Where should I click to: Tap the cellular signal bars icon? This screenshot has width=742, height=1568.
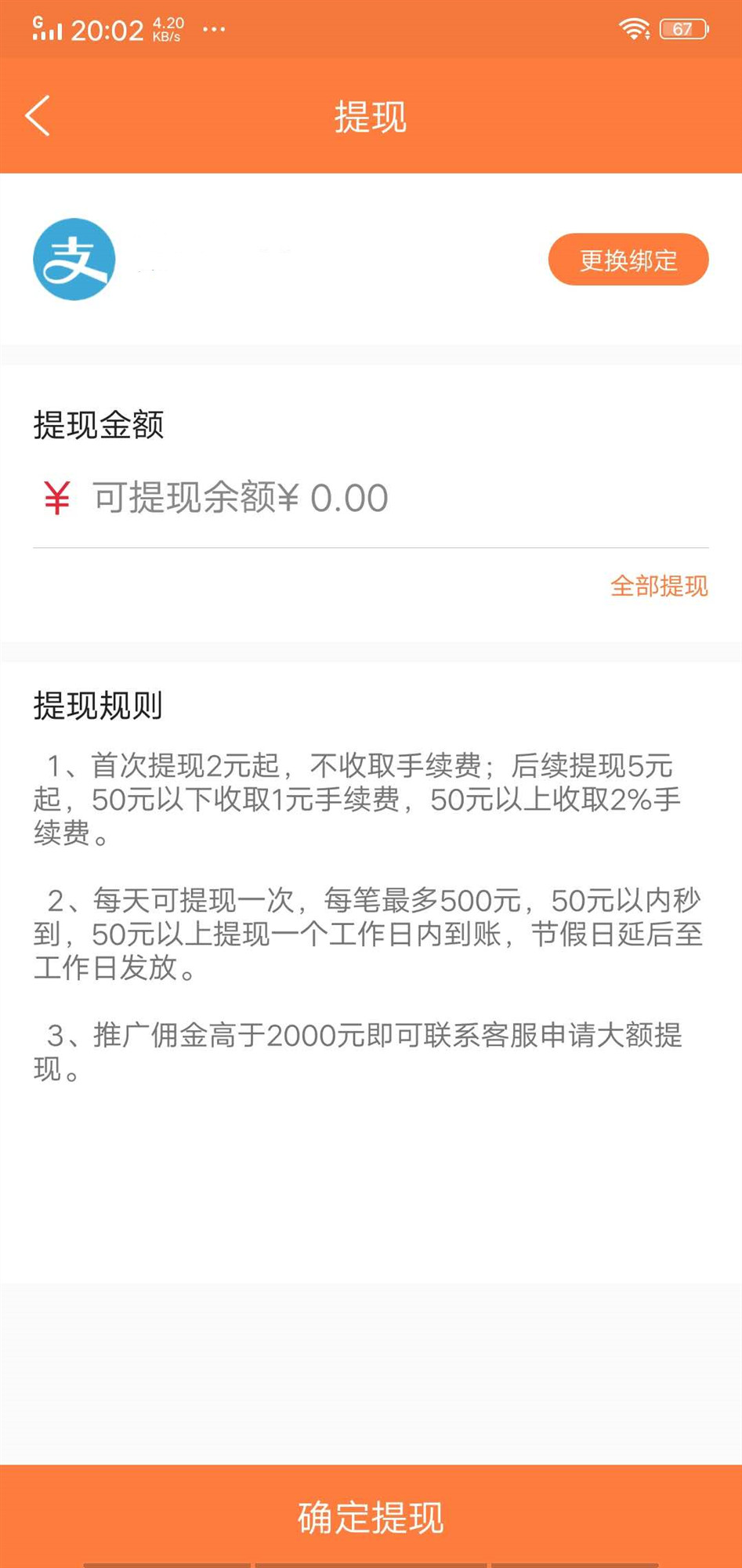[47, 30]
